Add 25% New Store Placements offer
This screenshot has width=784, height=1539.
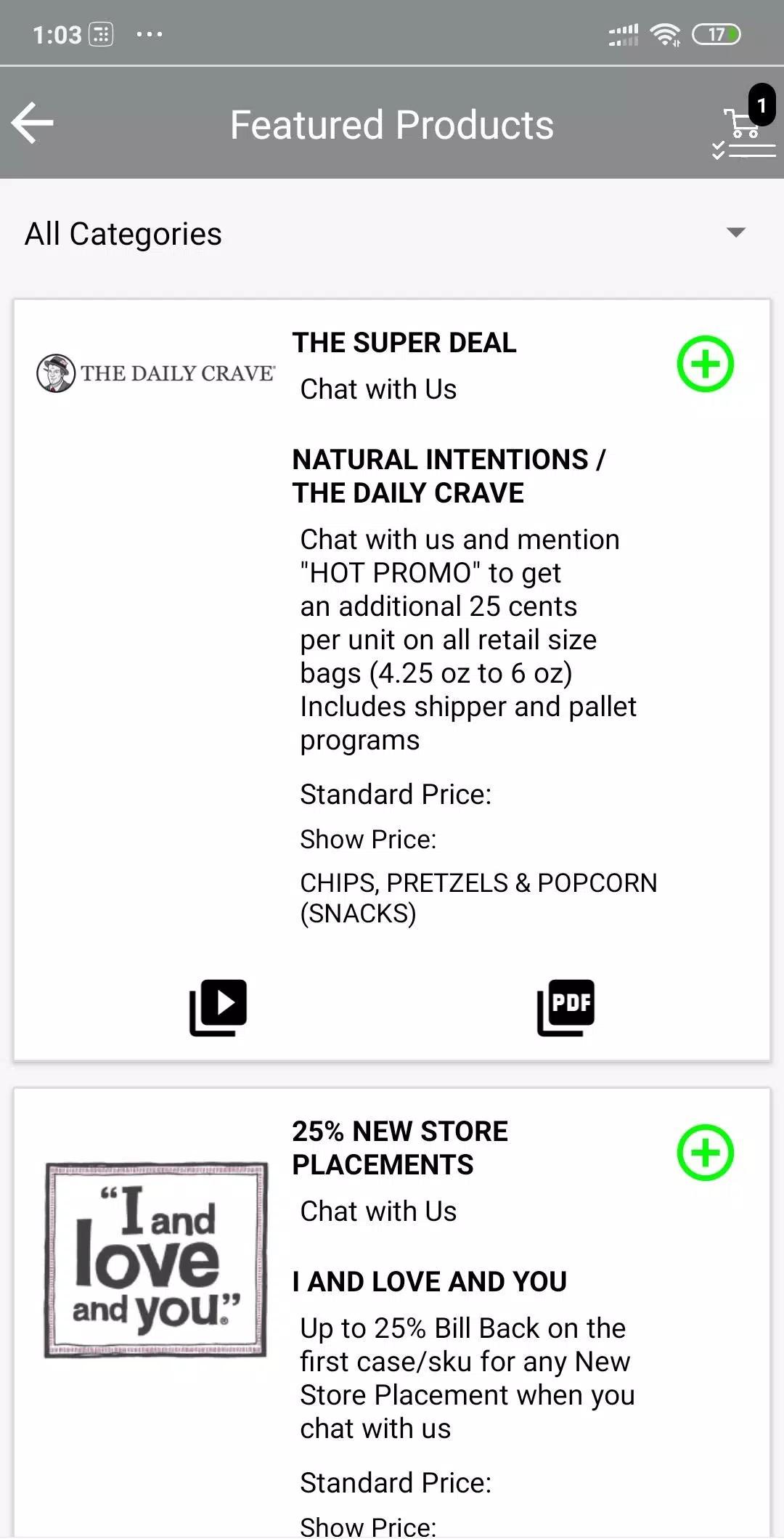coord(705,1153)
